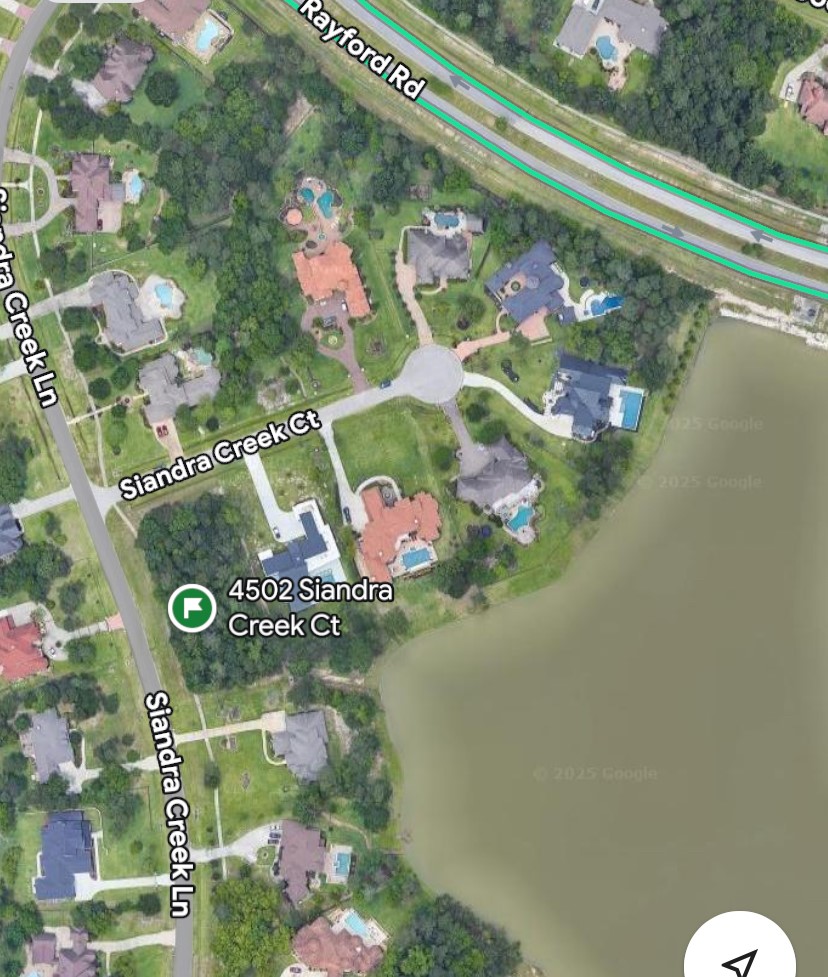The image size is (828, 977).
Task: Tap the navigation arrow location button
Action: tap(740, 957)
